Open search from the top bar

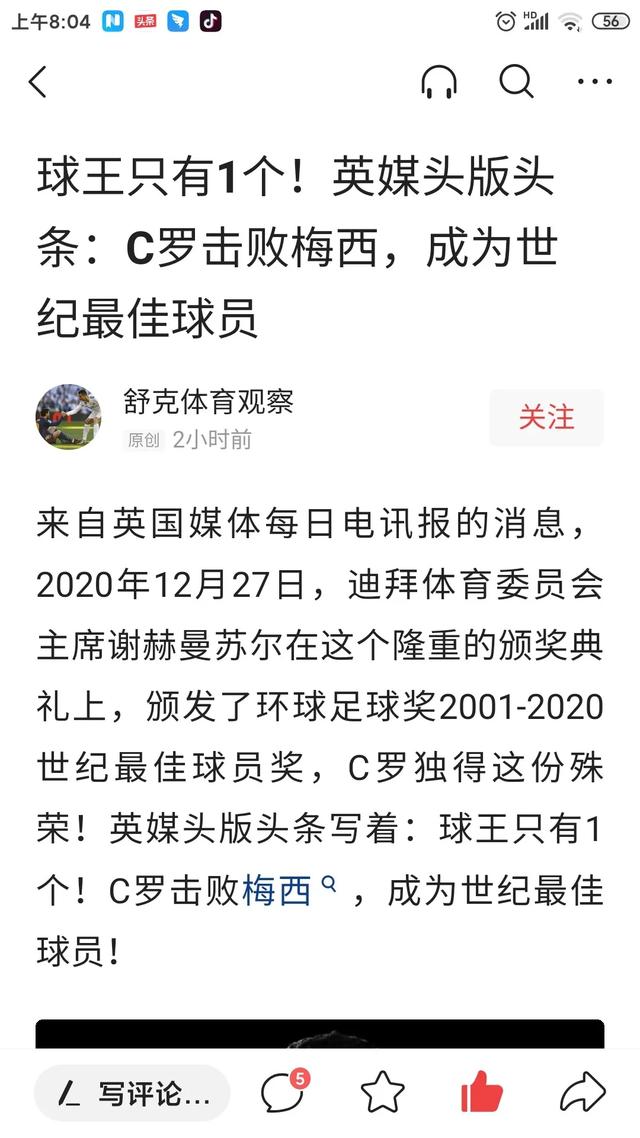516,82
